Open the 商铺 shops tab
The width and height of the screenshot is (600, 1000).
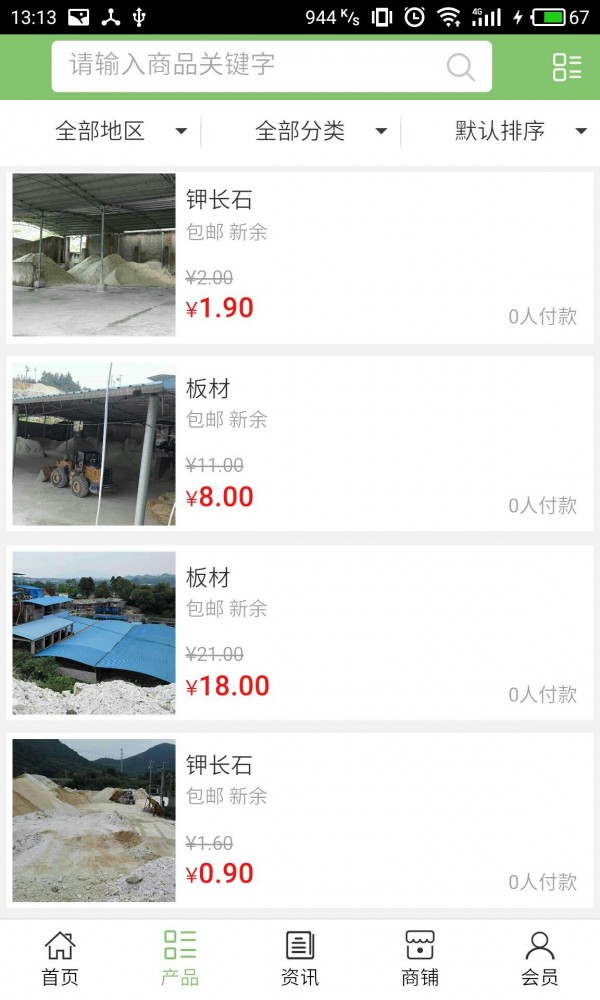420,958
